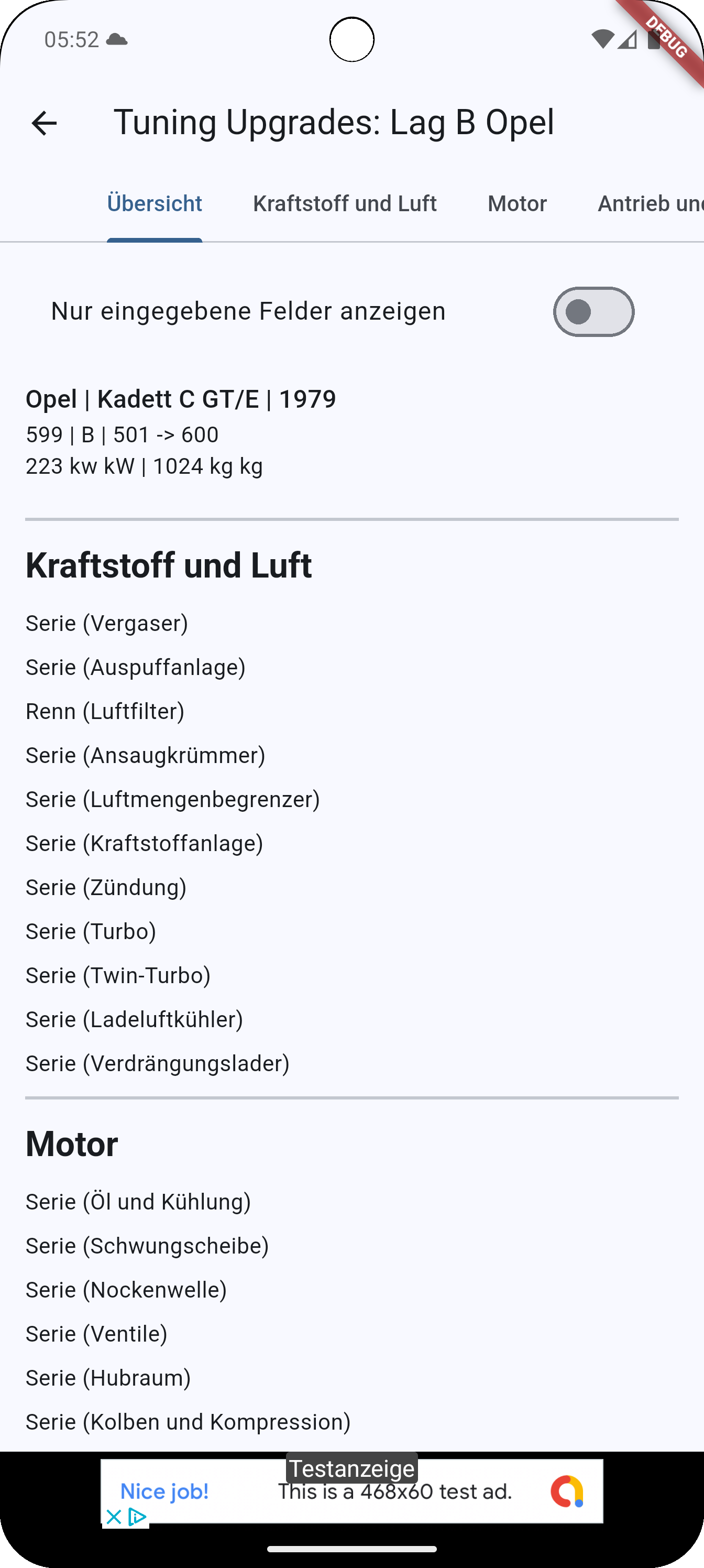Toggle Nur eingegebene Felder anzeigen switch
The width and height of the screenshot is (704, 1568).
pos(593,312)
